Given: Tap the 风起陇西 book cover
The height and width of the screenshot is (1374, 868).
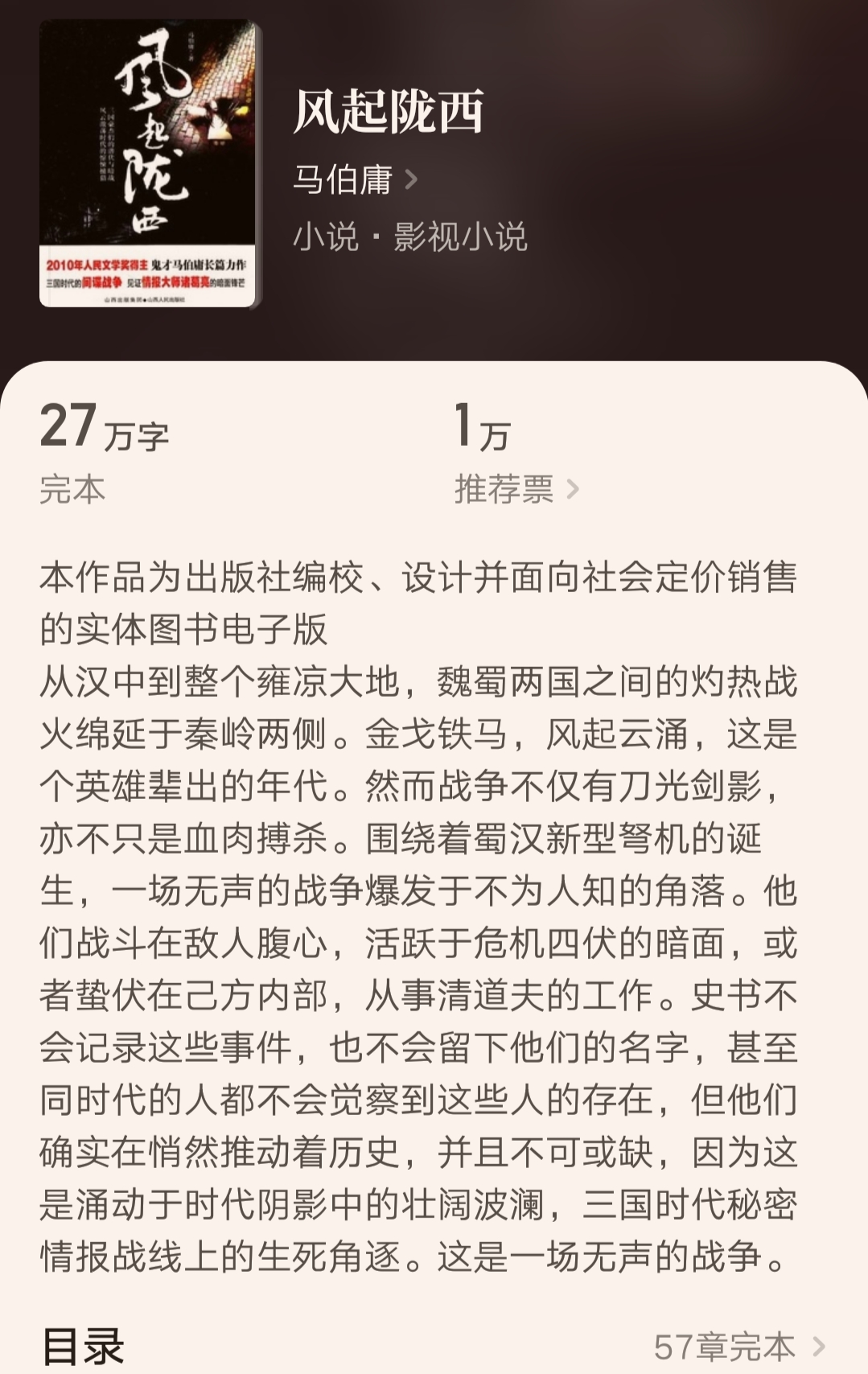Looking at the screenshot, I should pos(149,165).
